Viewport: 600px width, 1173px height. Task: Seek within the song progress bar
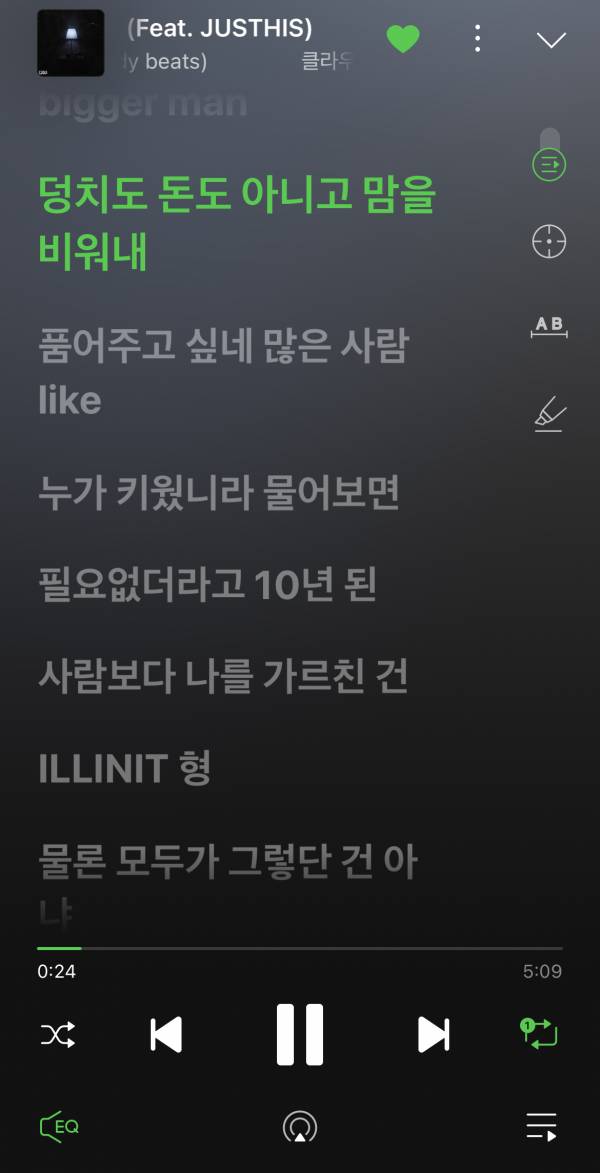pos(300,947)
